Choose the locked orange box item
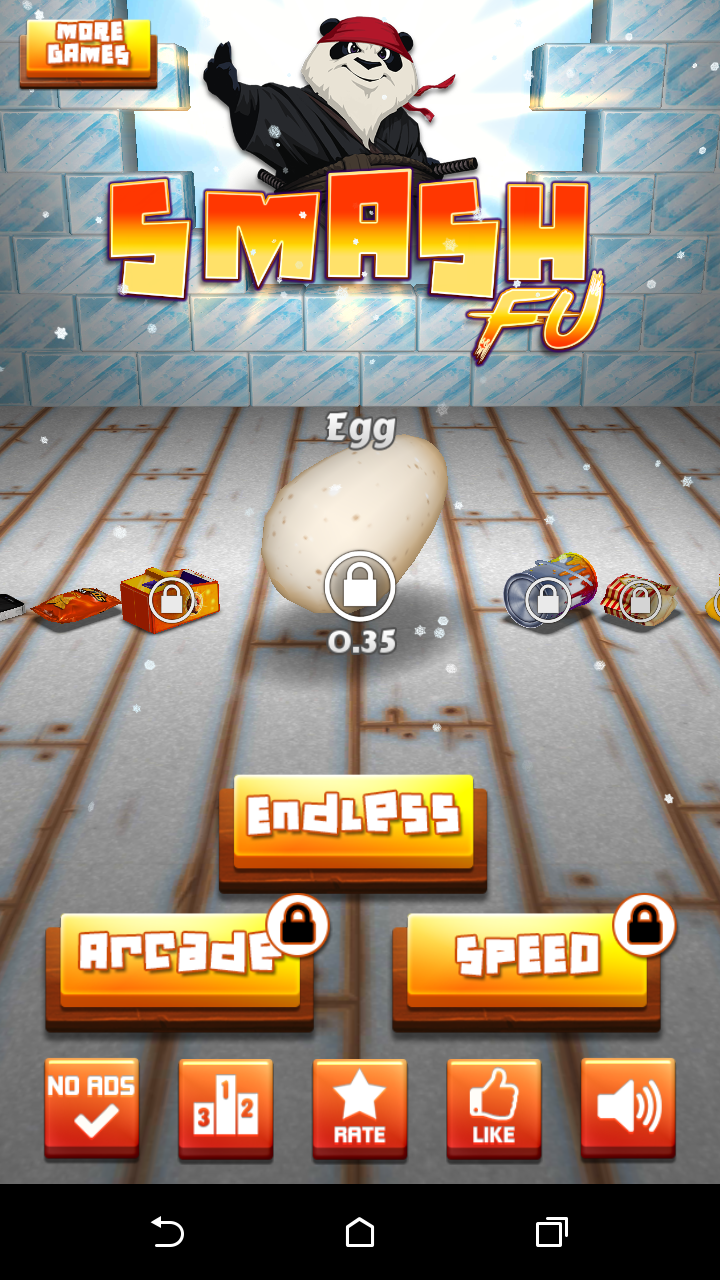 pos(170,599)
